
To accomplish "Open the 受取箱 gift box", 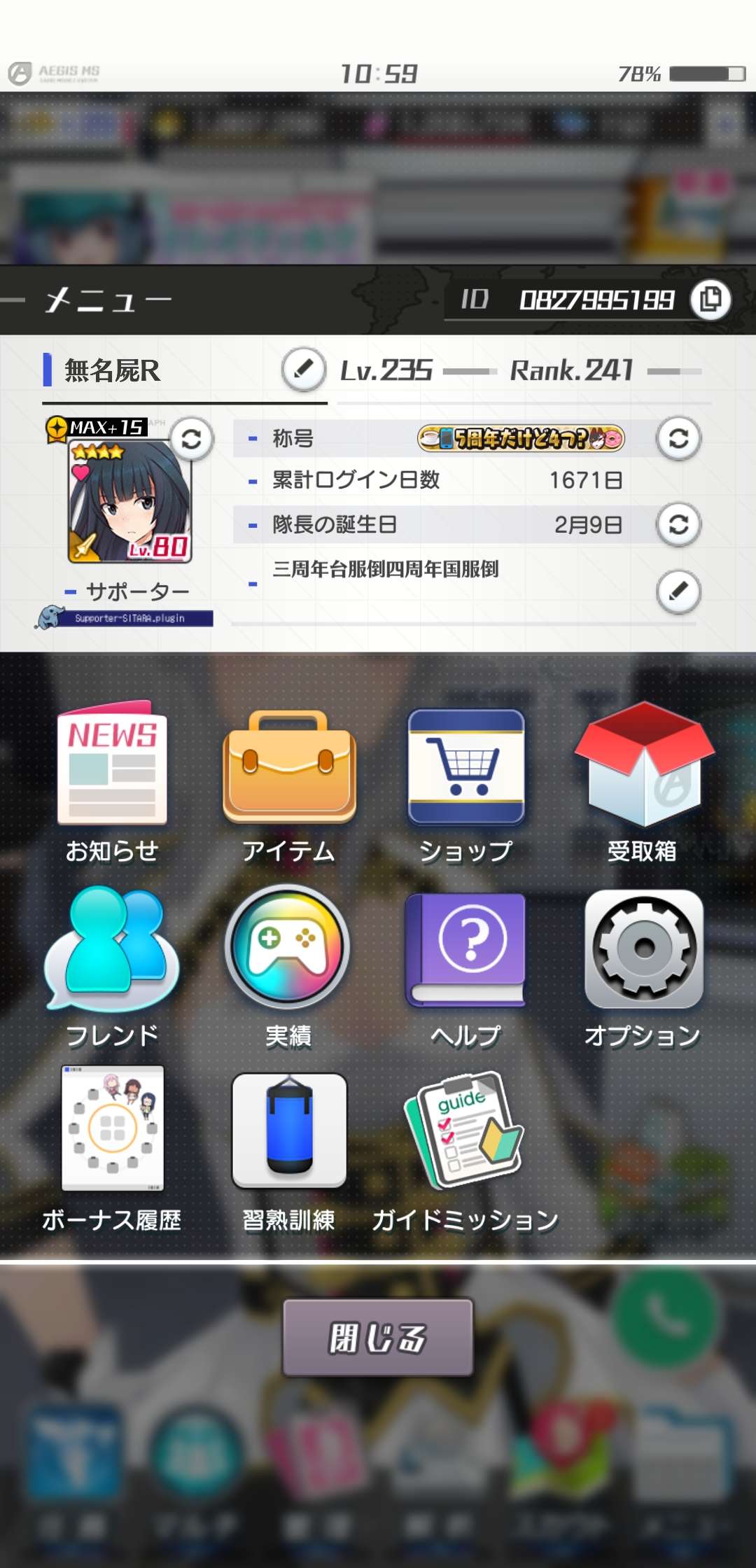I will coord(641,768).
